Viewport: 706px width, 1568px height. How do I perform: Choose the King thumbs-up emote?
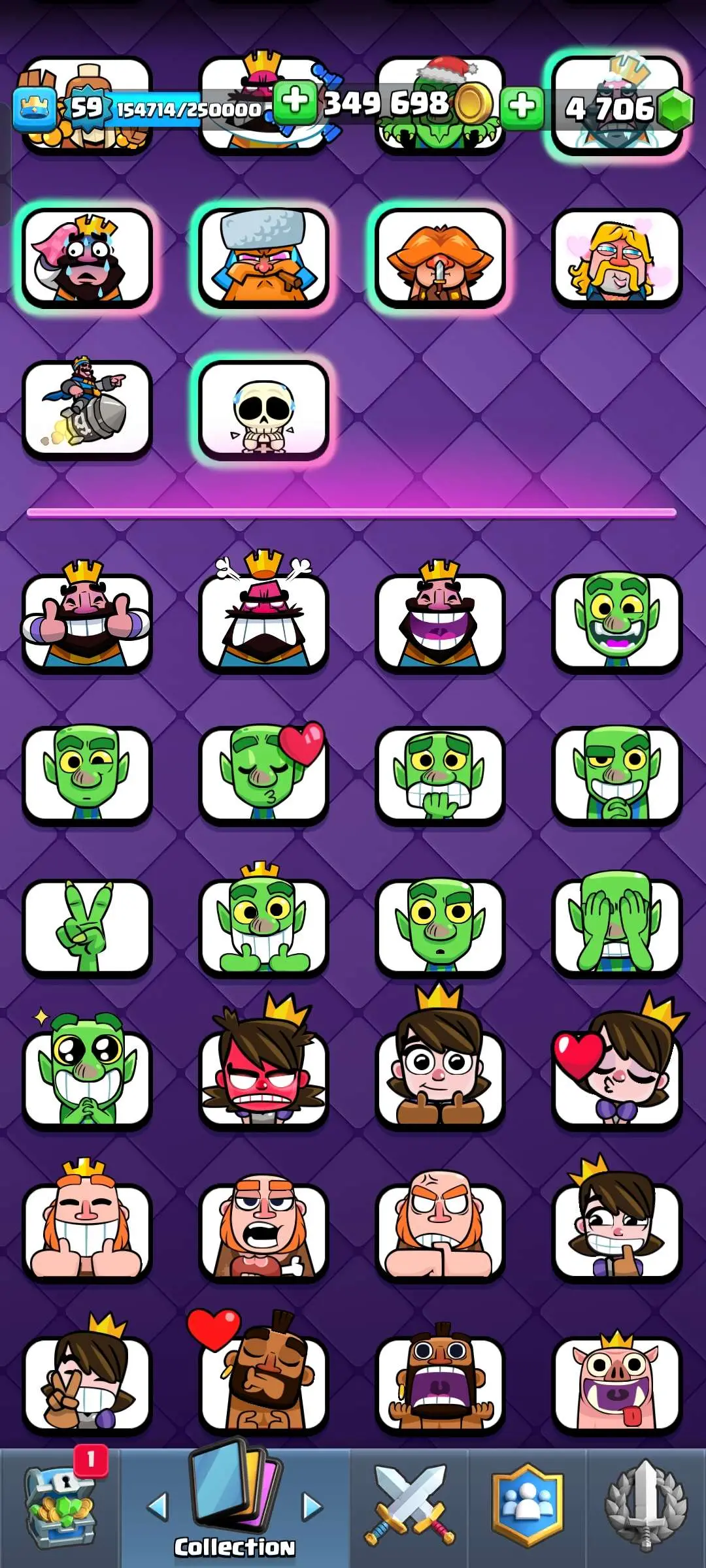click(x=87, y=621)
